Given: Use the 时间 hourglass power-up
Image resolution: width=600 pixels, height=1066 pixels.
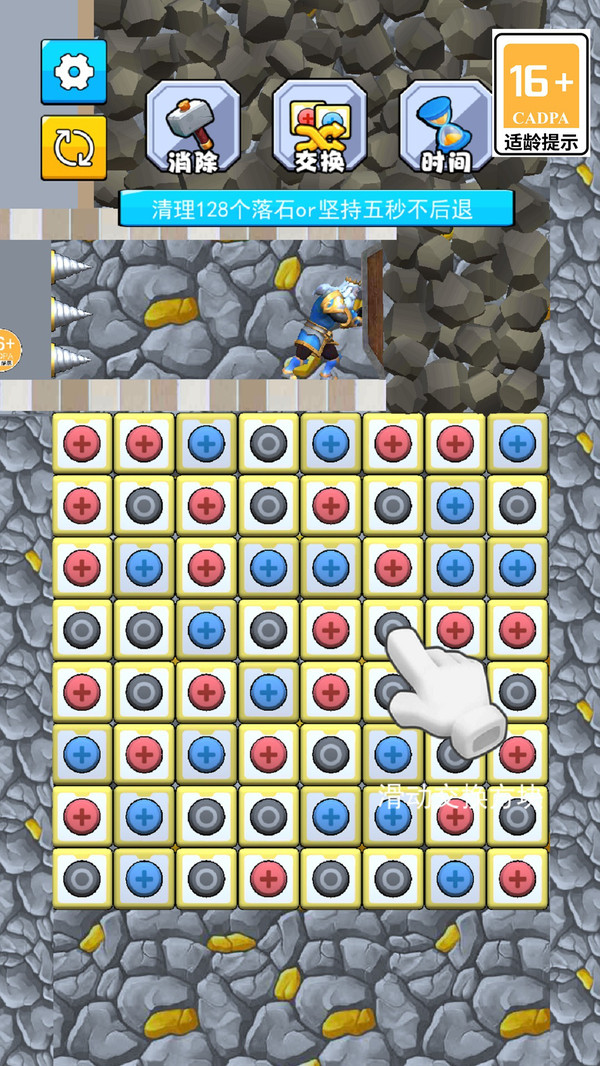Looking at the screenshot, I should [446, 127].
